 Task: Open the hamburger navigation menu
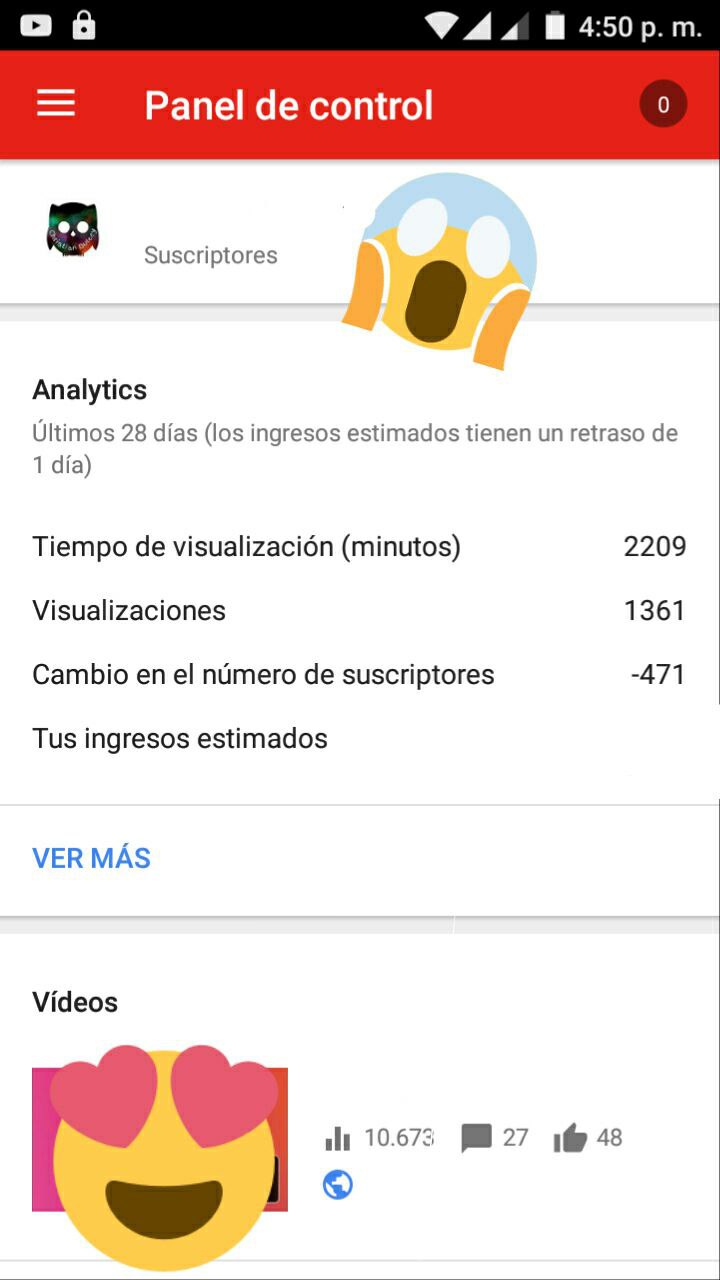56,104
